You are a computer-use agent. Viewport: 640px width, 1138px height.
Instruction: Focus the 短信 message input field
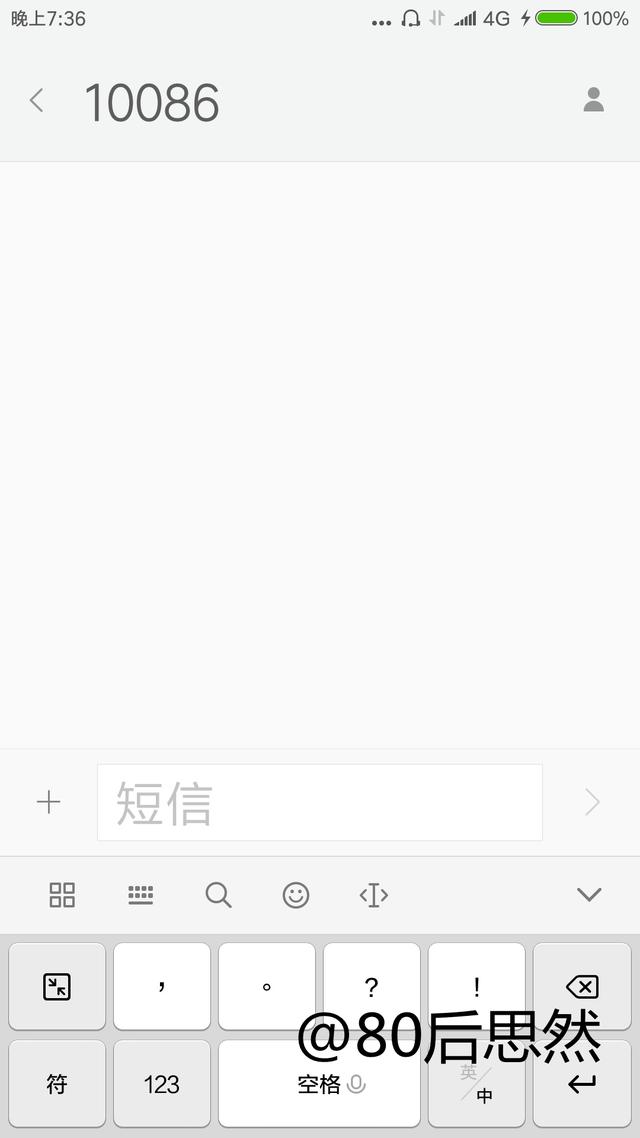(x=320, y=803)
